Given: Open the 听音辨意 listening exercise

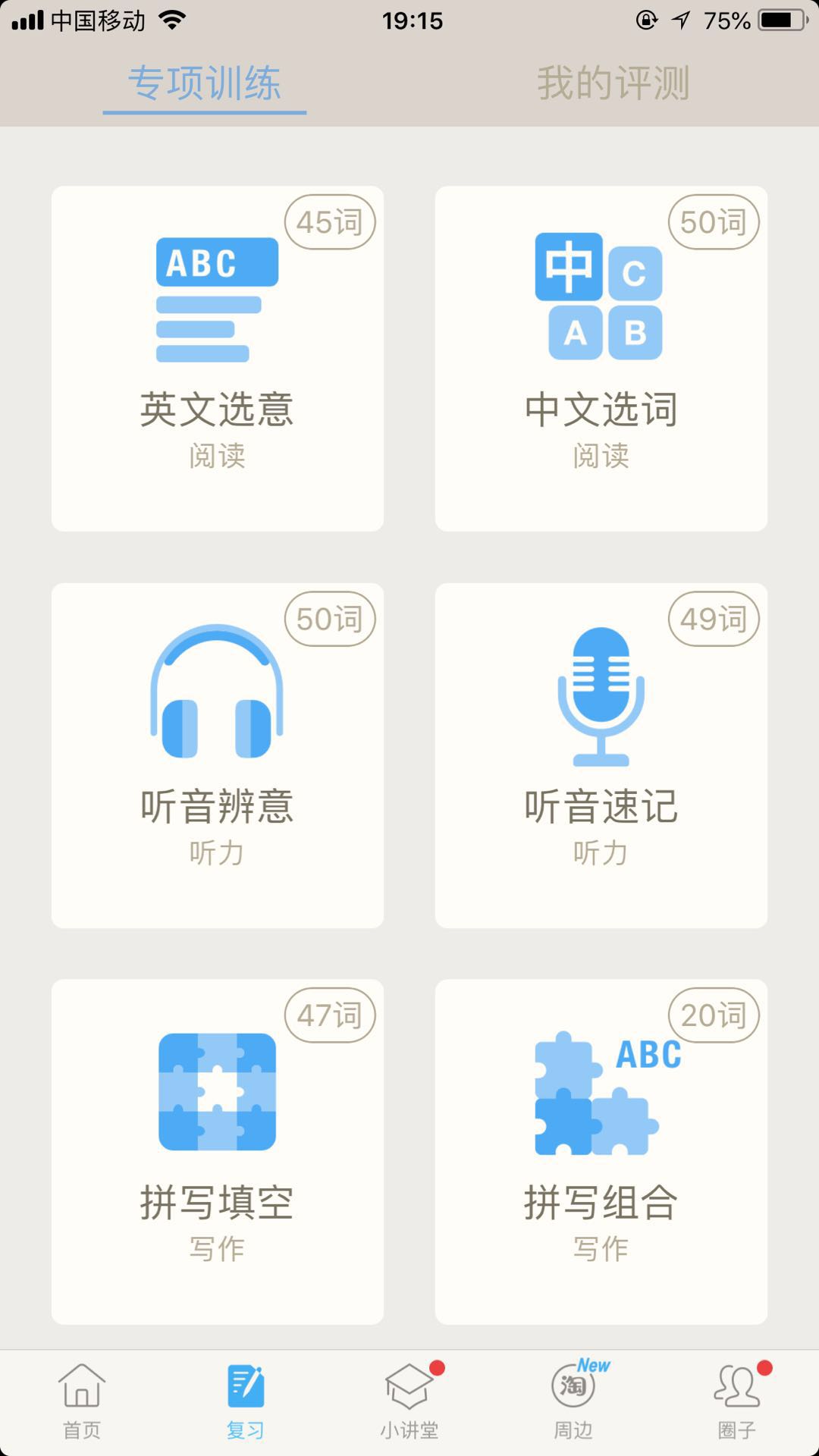Looking at the screenshot, I should [x=218, y=755].
